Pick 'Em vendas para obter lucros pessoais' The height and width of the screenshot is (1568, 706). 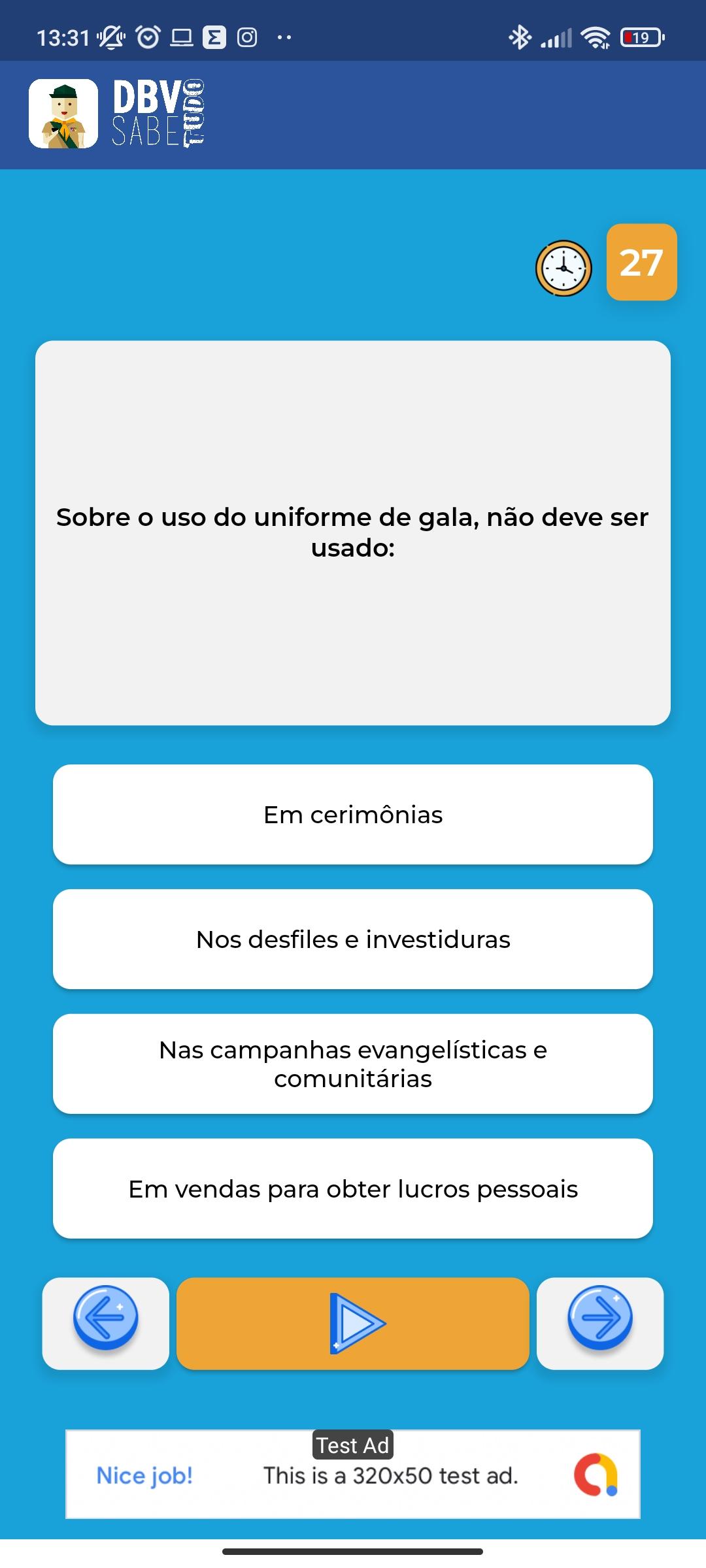tap(352, 1188)
